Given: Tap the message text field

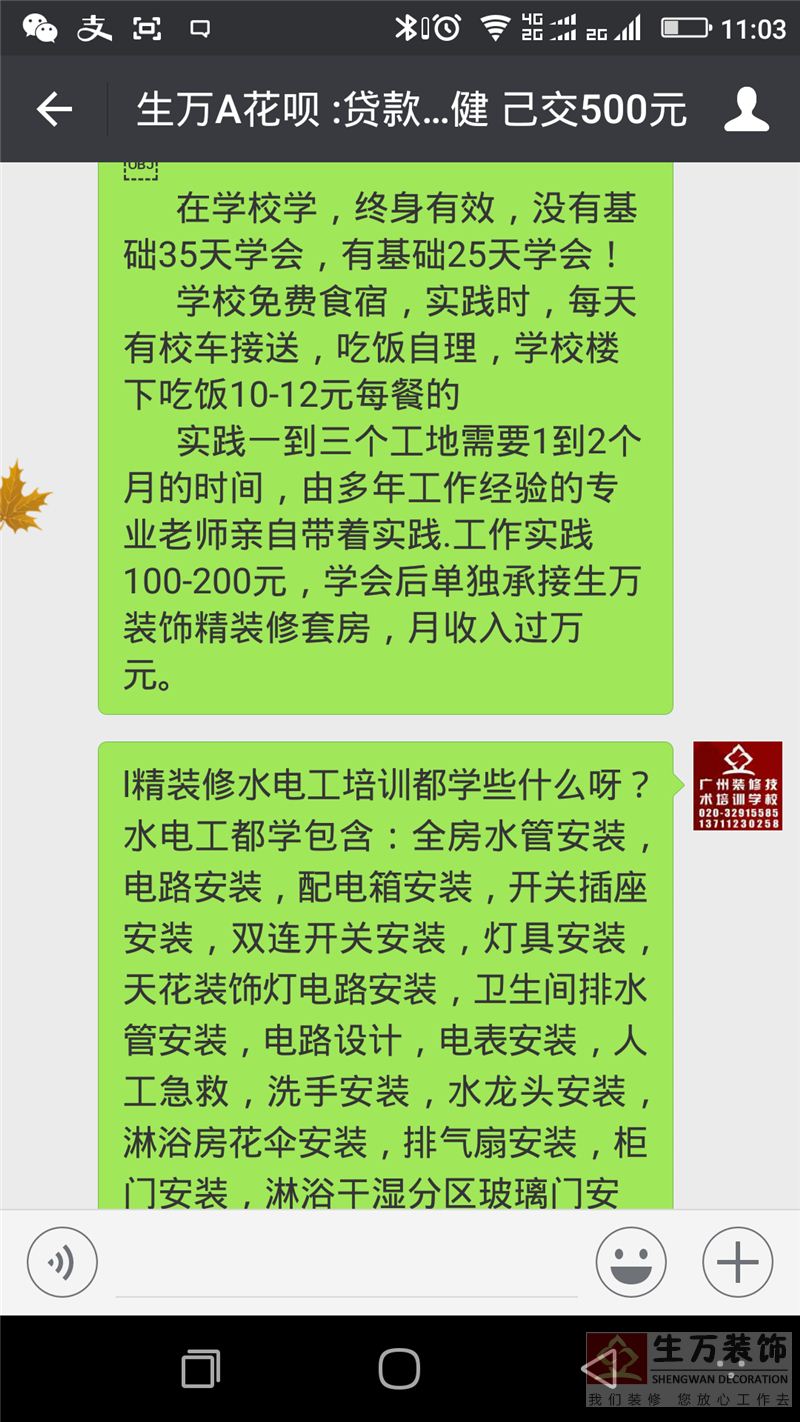Looking at the screenshot, I should pyautogui.click(x=345, y=1262).
